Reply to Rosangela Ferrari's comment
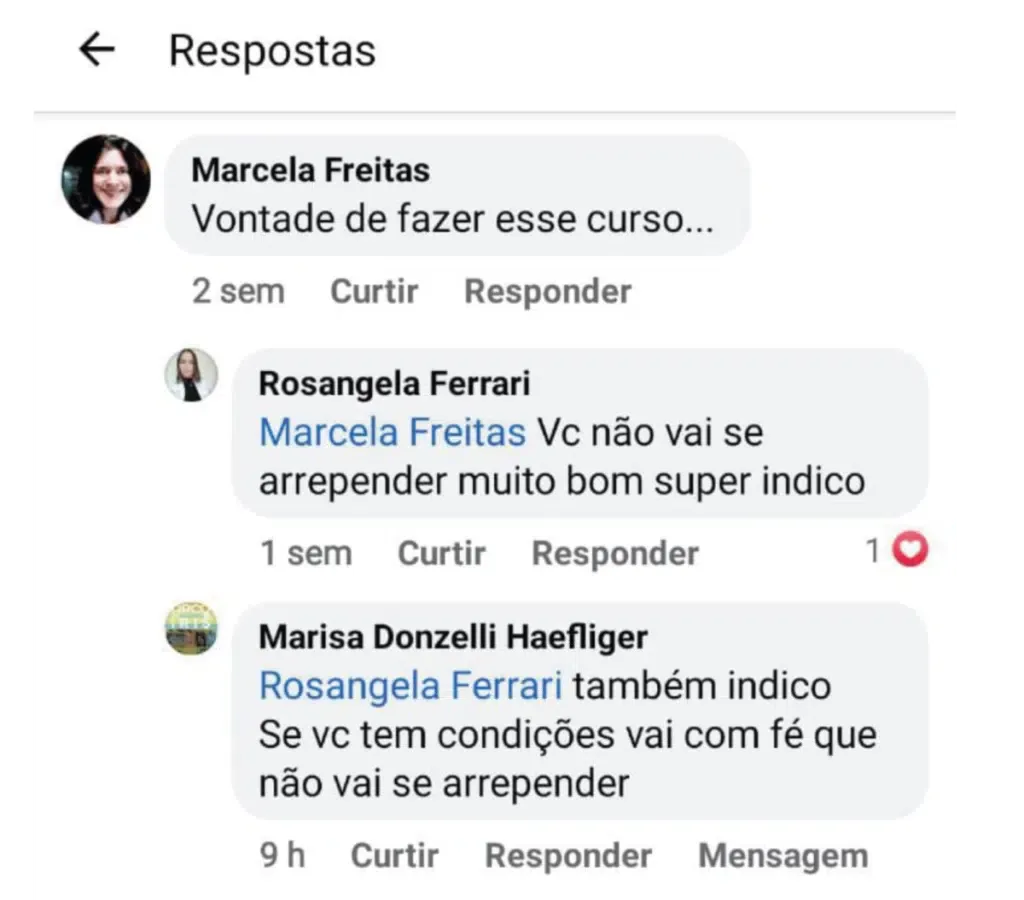Screen dimensions: 1024x900 [614, 553]
